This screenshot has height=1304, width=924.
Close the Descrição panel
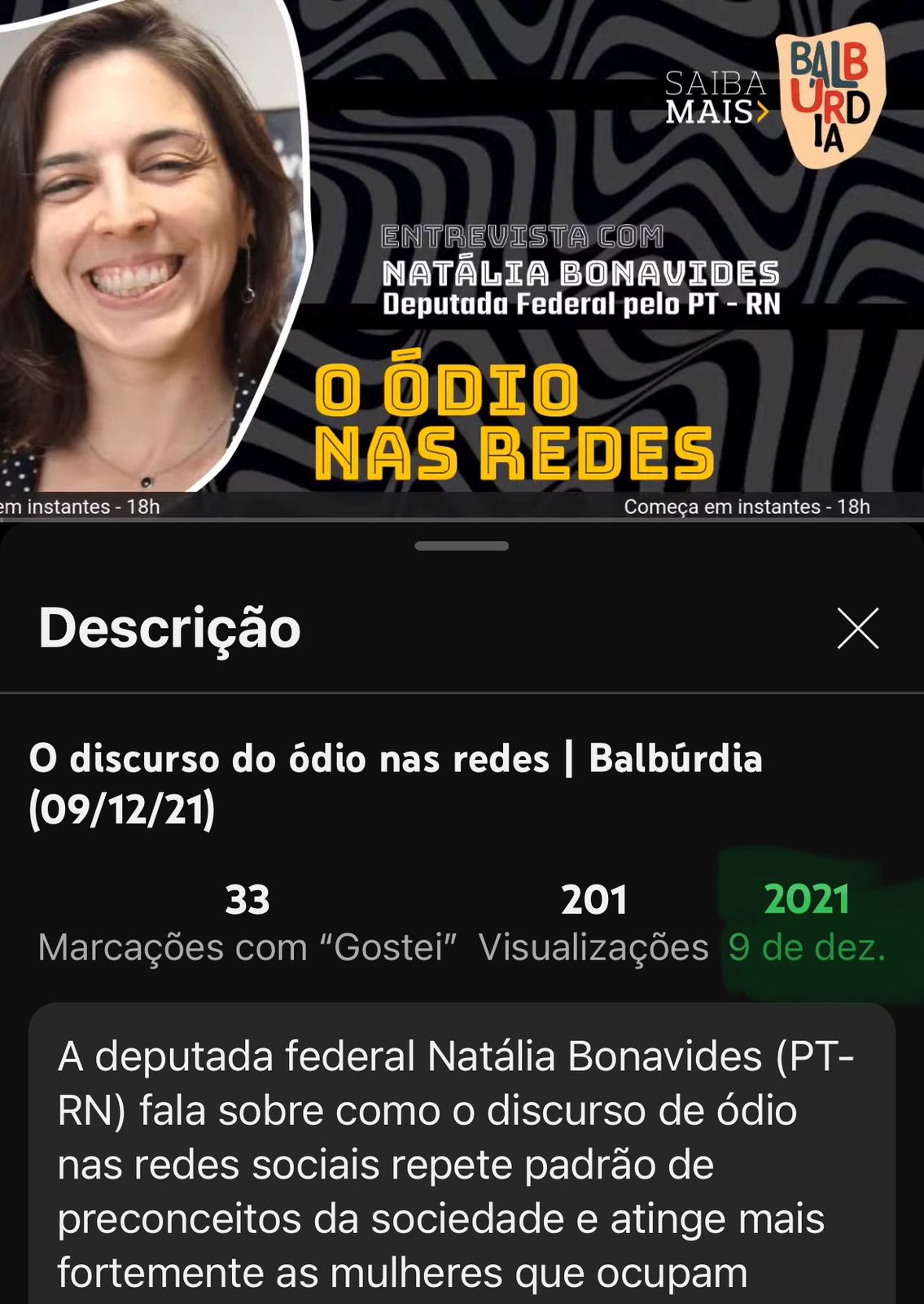[857, 628]
